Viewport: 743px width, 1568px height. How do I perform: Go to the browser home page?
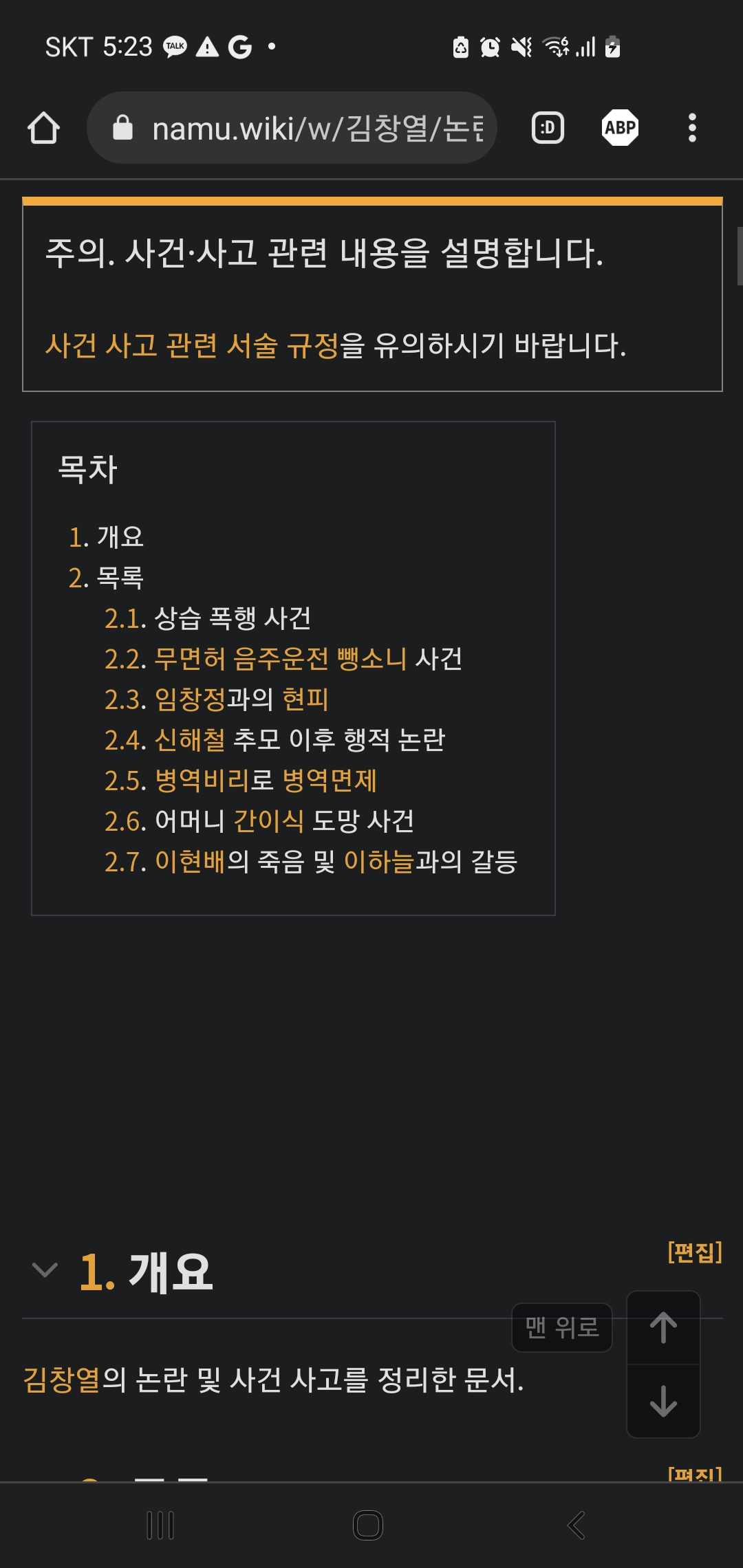tap(43, 128)
